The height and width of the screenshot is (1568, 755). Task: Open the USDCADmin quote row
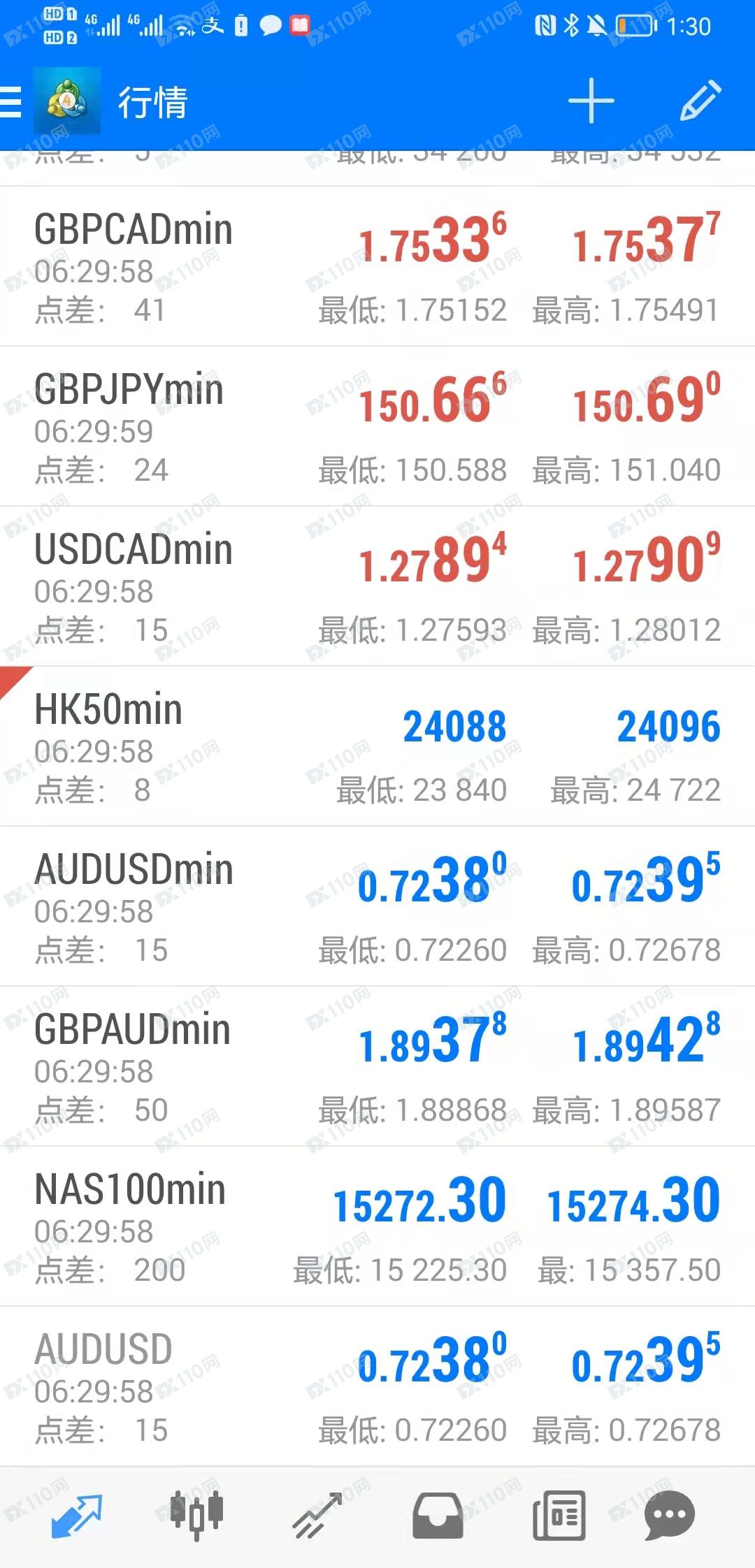[377, 586]
